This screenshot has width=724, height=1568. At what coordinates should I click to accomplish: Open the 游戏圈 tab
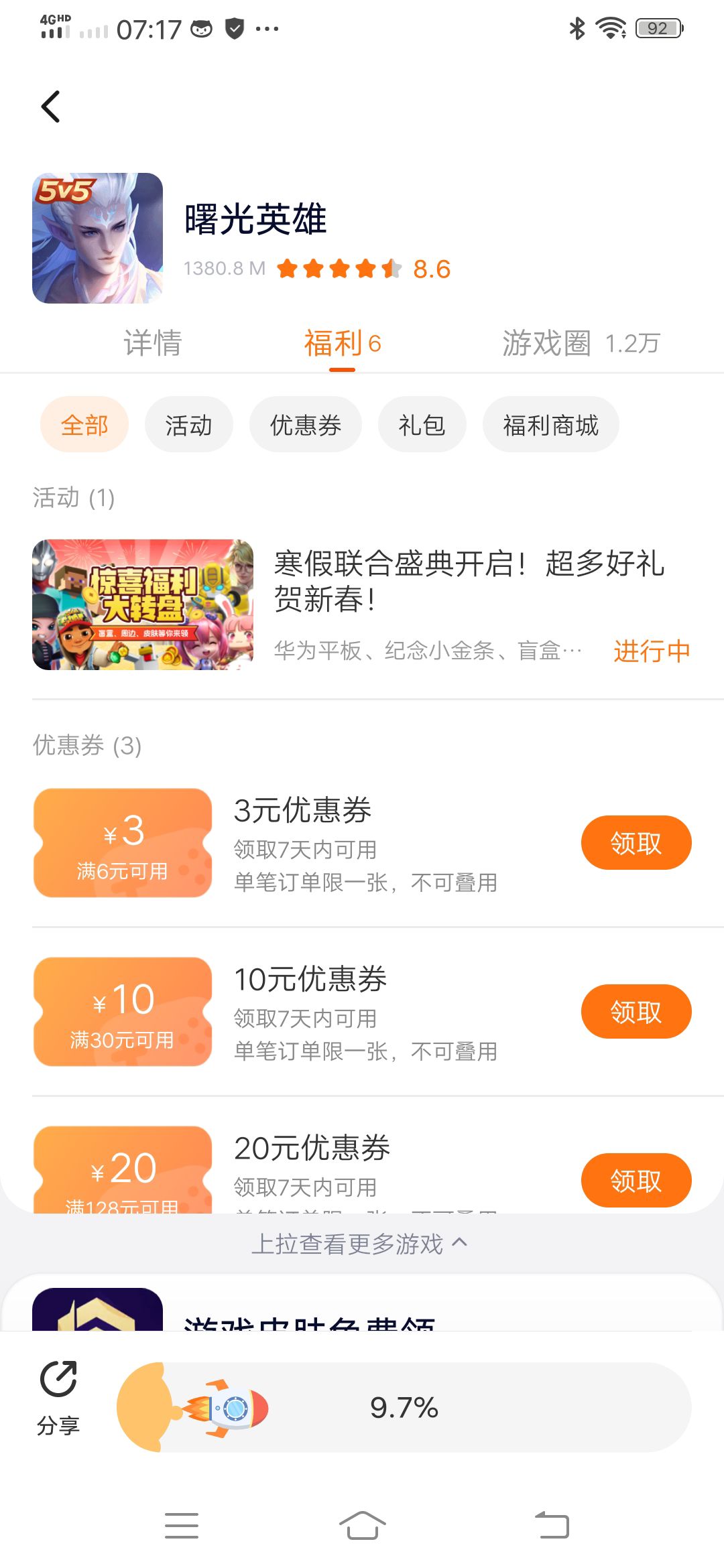point(581,343)
